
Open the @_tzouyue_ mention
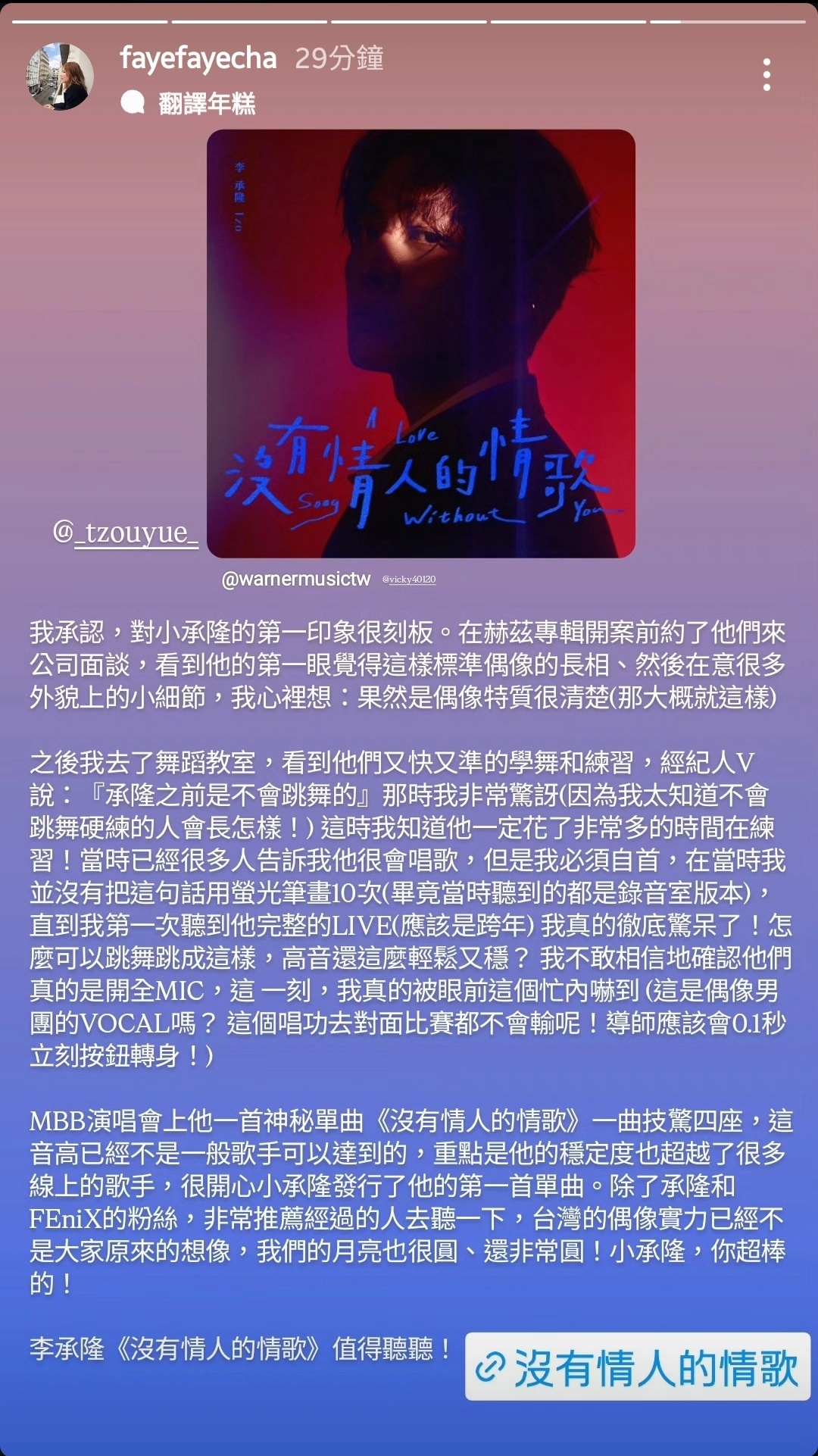pyautogui.click(x=125, y=533)
